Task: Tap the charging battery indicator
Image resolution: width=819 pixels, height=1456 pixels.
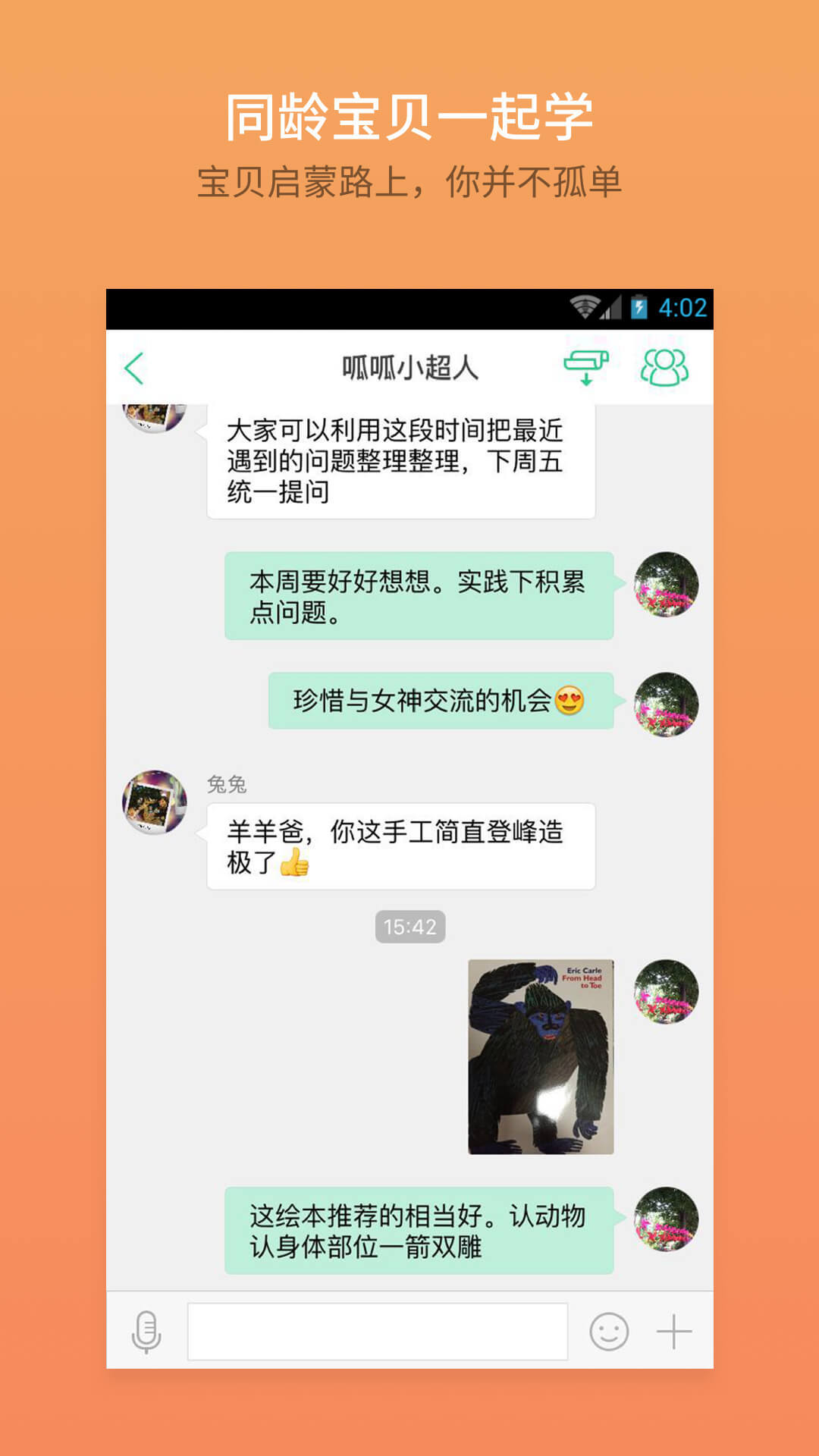Action: click(641, 308)
